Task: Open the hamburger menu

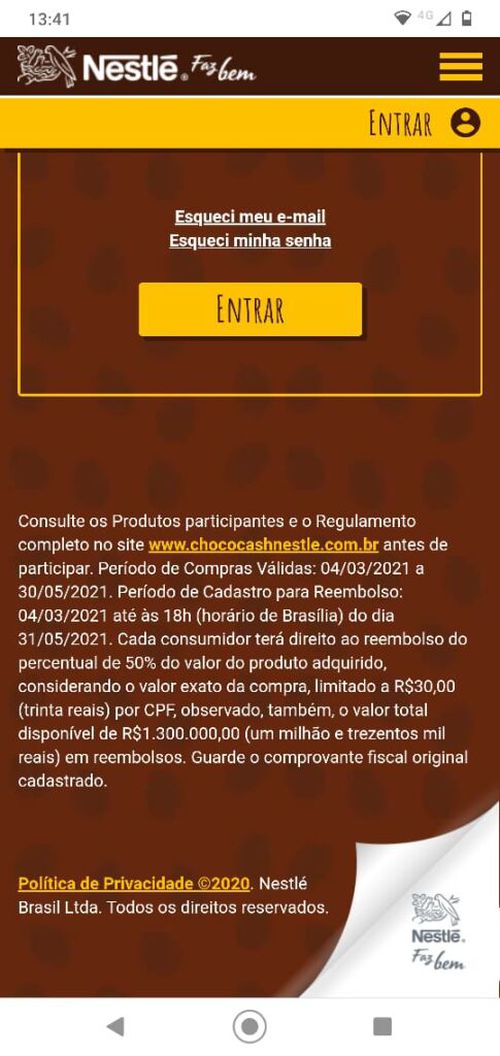Action: 461,66
